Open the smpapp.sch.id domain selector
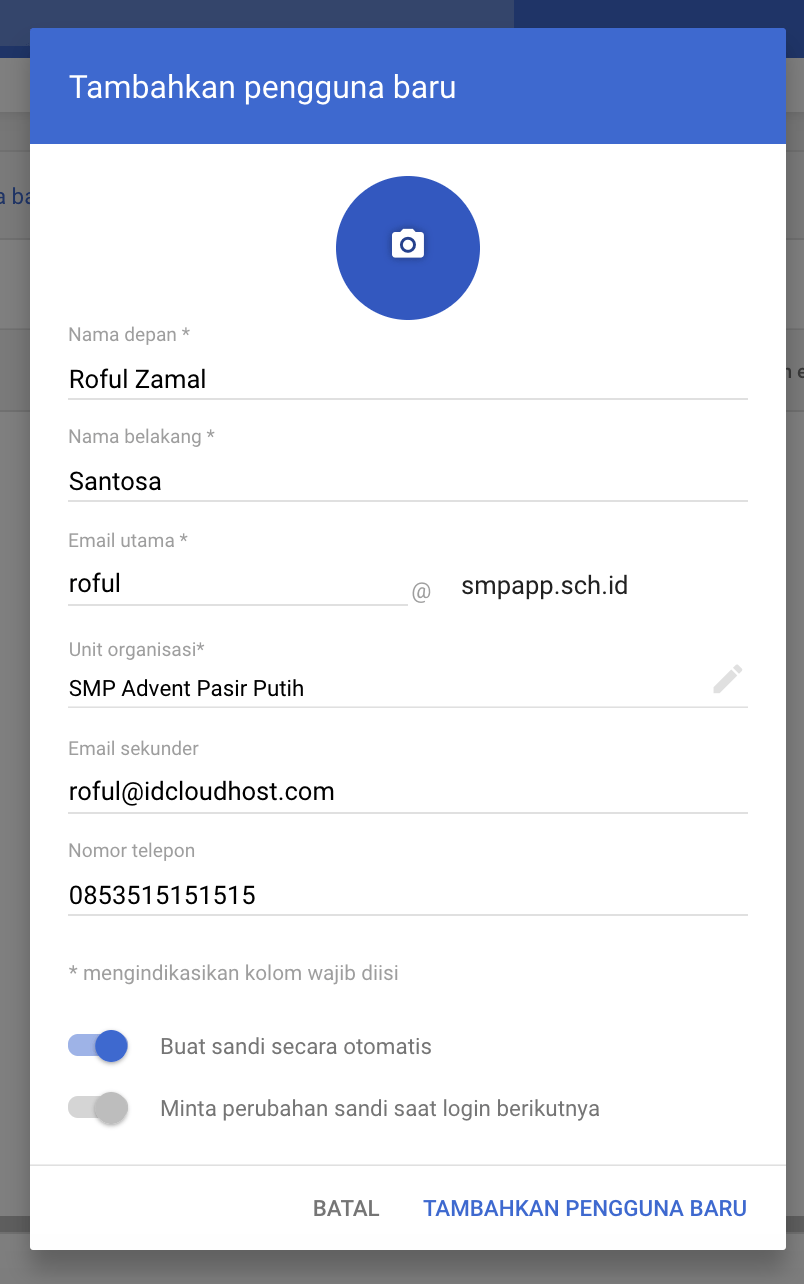804x1284 pixels. coord(544,585)
